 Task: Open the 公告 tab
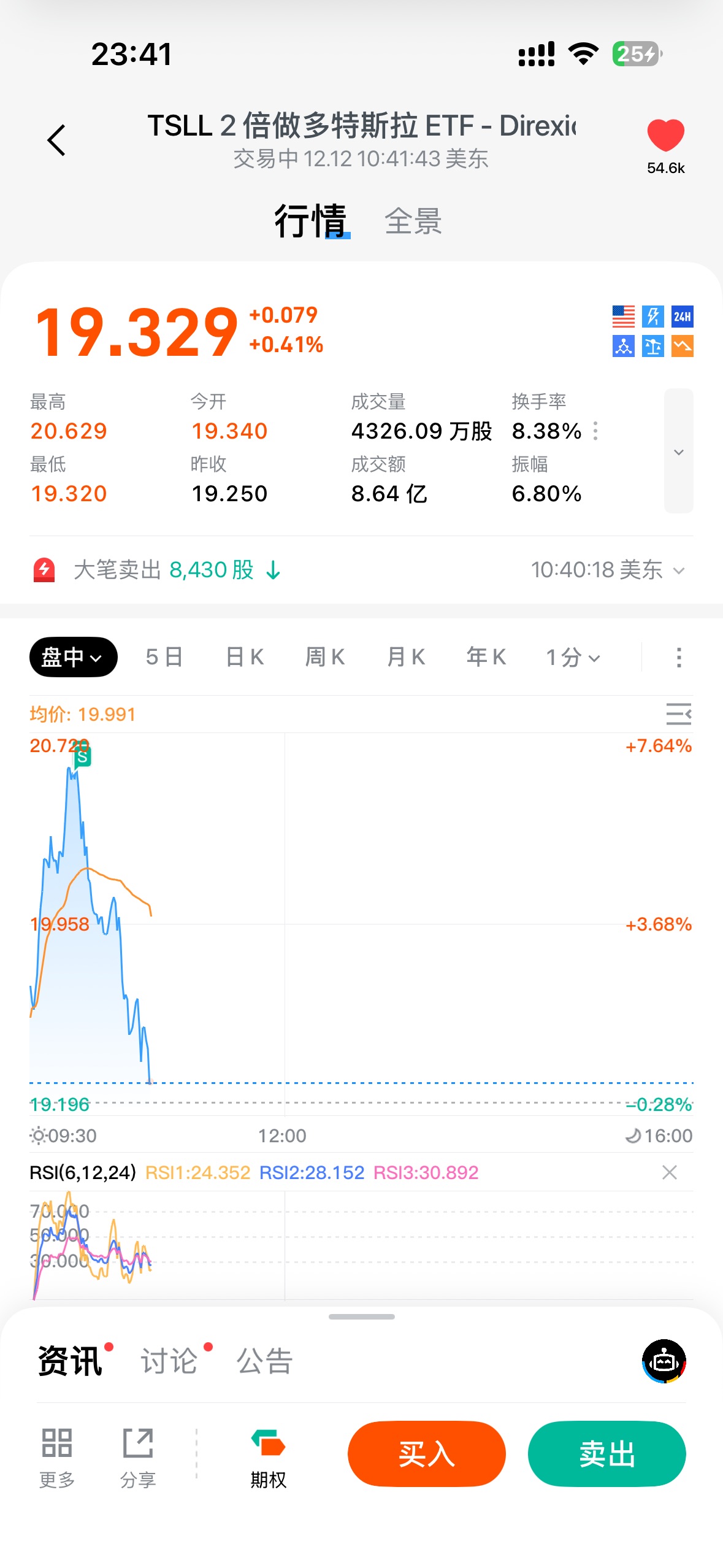coord(265,1361)
